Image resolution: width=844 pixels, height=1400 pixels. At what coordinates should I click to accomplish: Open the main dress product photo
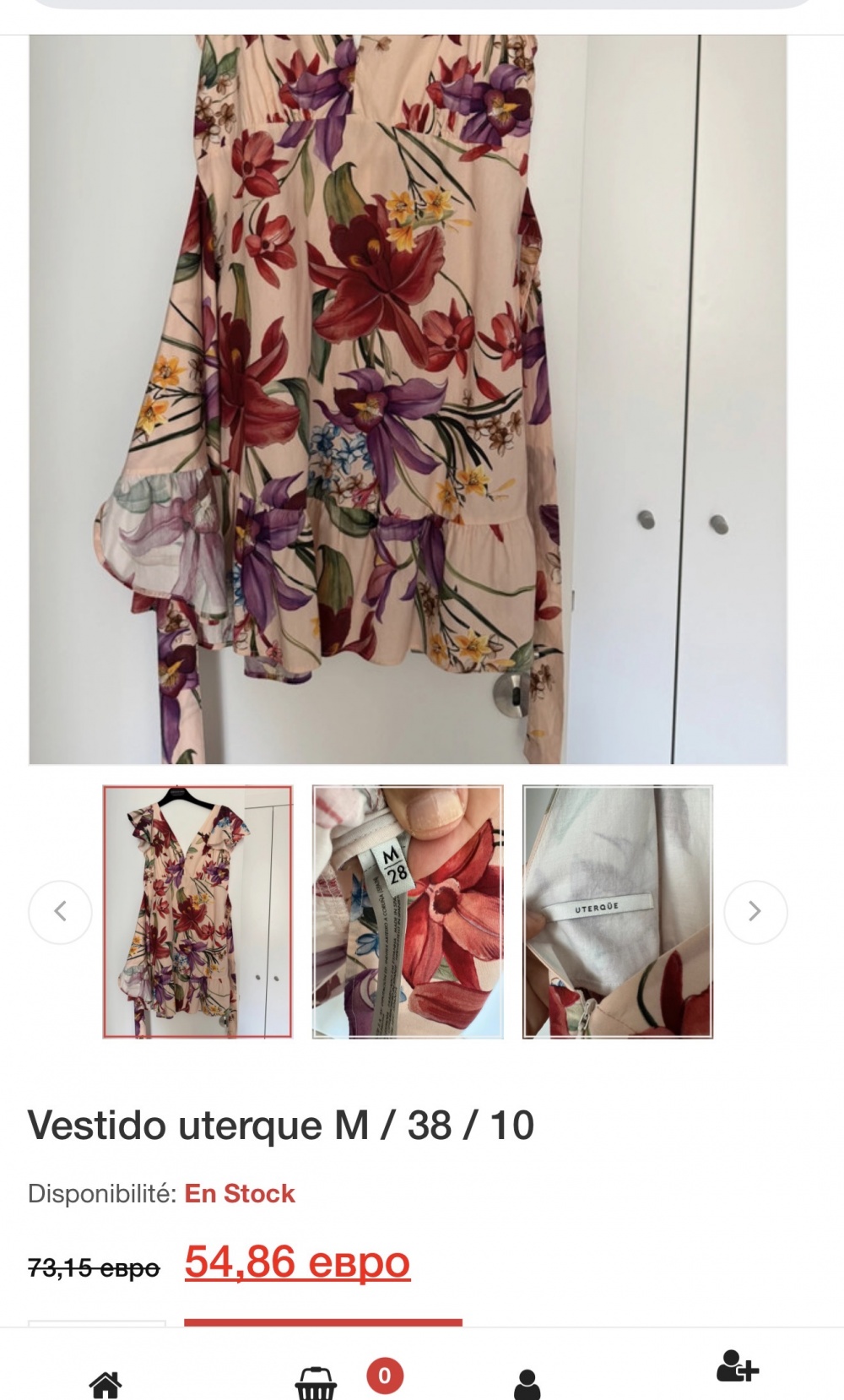408,399
